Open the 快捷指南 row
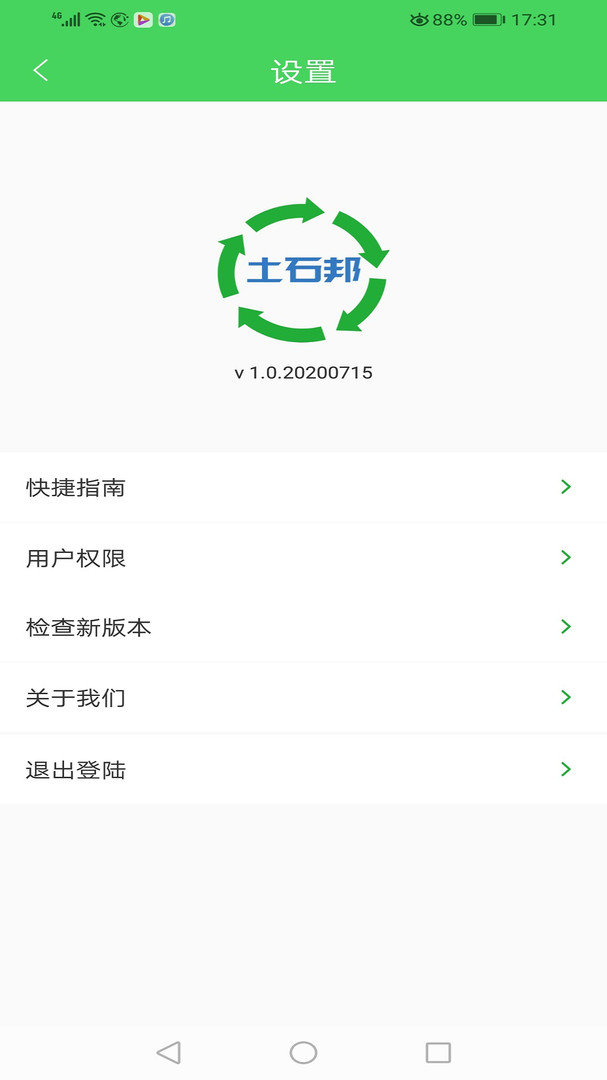607x1080 pixels. tap(303, 488)
